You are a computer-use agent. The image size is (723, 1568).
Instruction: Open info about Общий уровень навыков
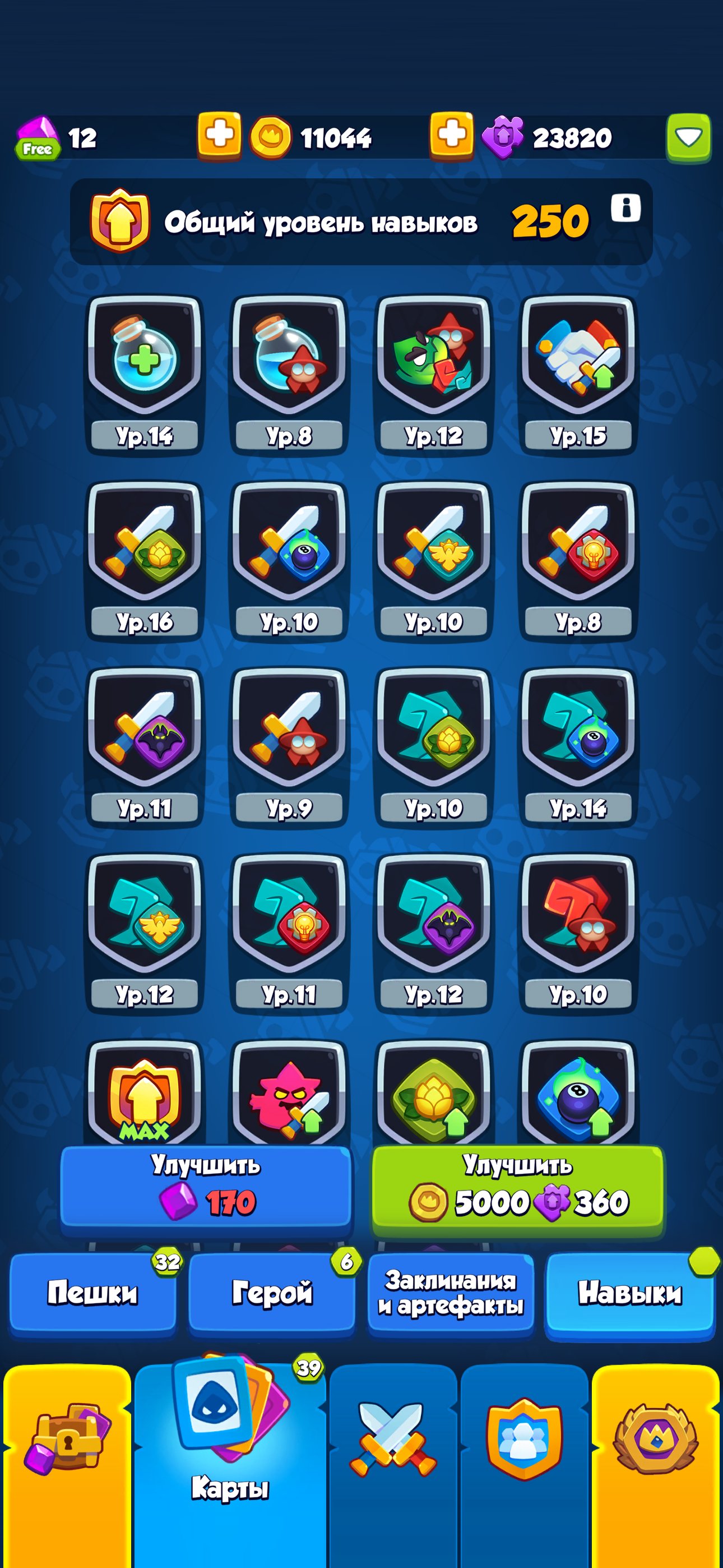click(625, 208)
